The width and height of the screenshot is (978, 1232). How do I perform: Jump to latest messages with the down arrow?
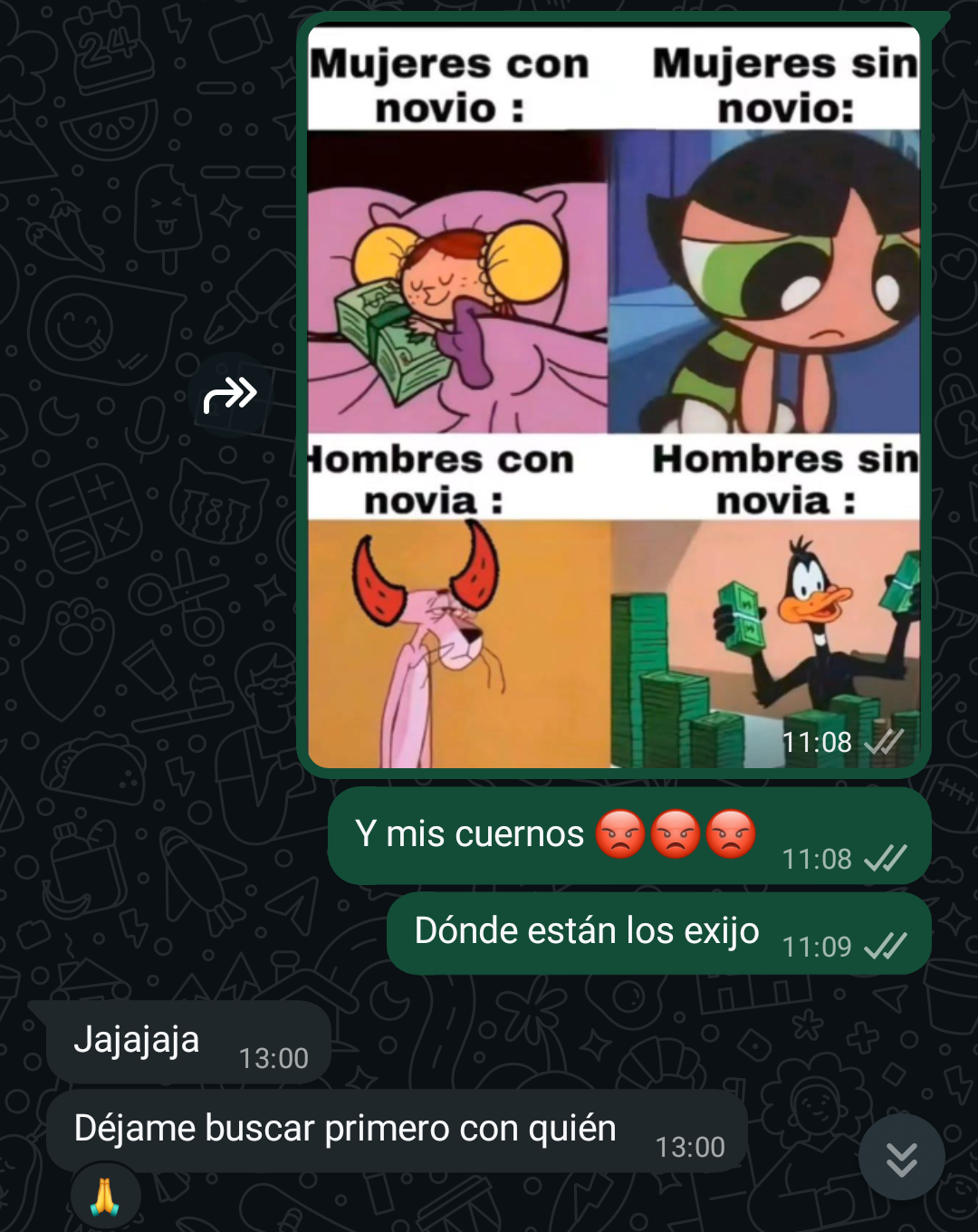click(901, 1158)
